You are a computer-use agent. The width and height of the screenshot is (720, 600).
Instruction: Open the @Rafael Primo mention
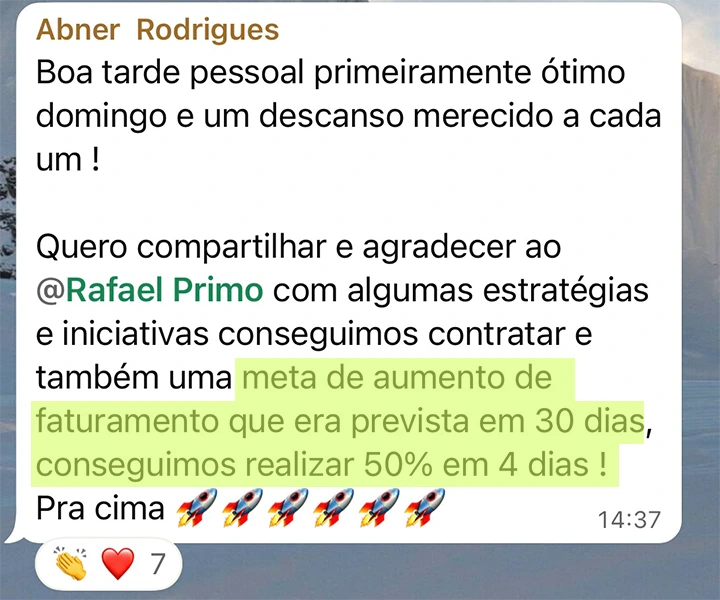pos(150,290)
